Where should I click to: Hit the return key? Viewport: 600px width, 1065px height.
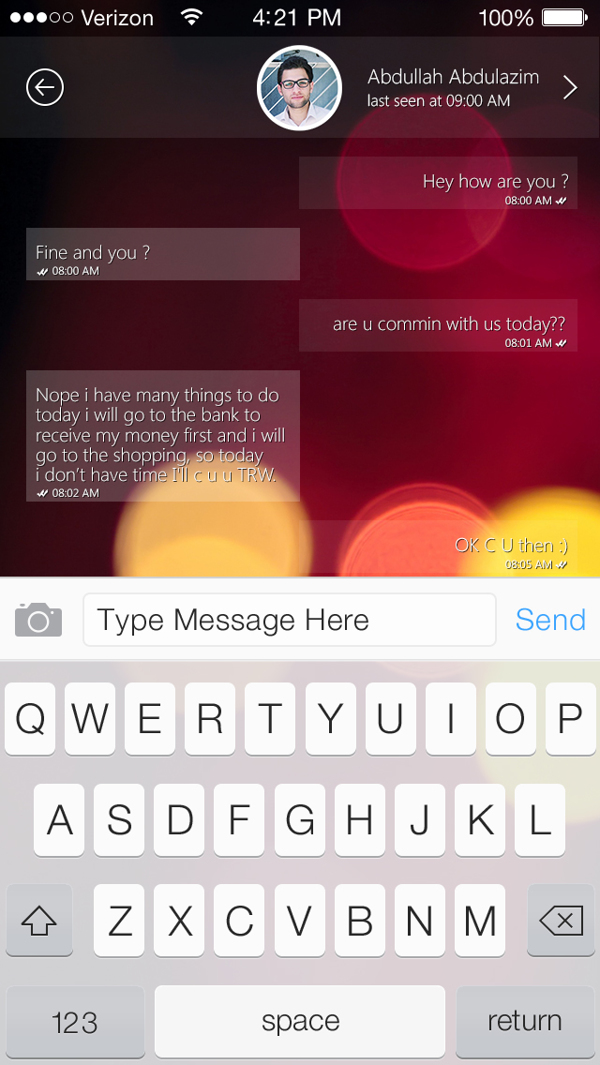pos(525,1021)
